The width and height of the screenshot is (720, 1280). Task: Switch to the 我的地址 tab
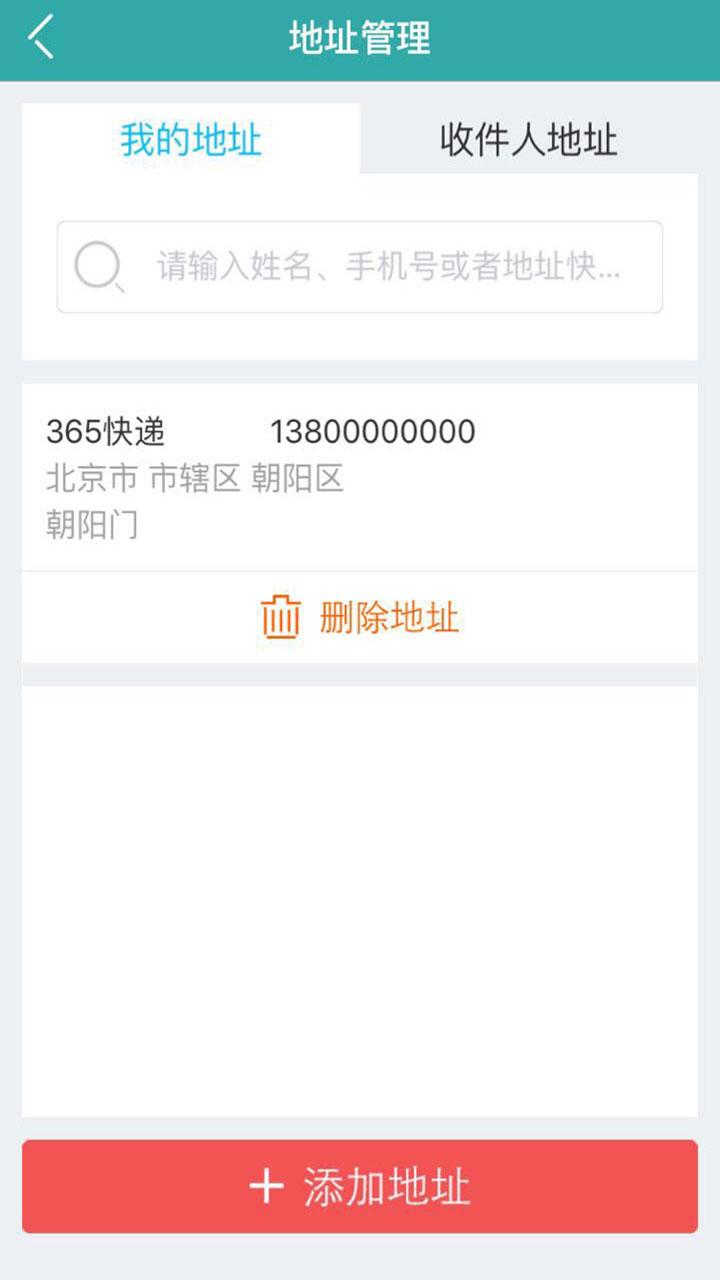pos(191,139)
